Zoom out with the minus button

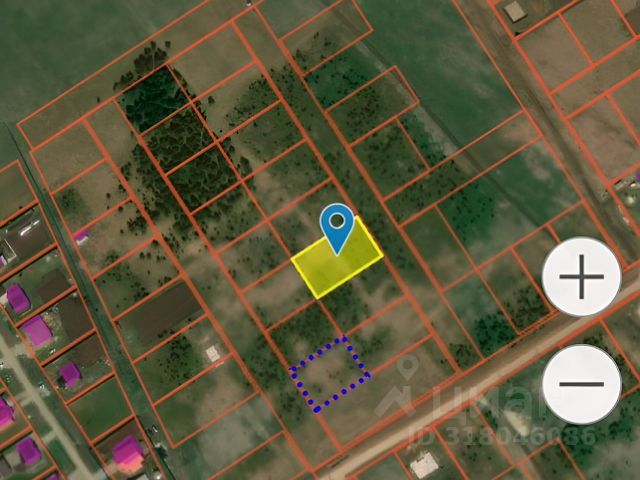coord(581,383)
